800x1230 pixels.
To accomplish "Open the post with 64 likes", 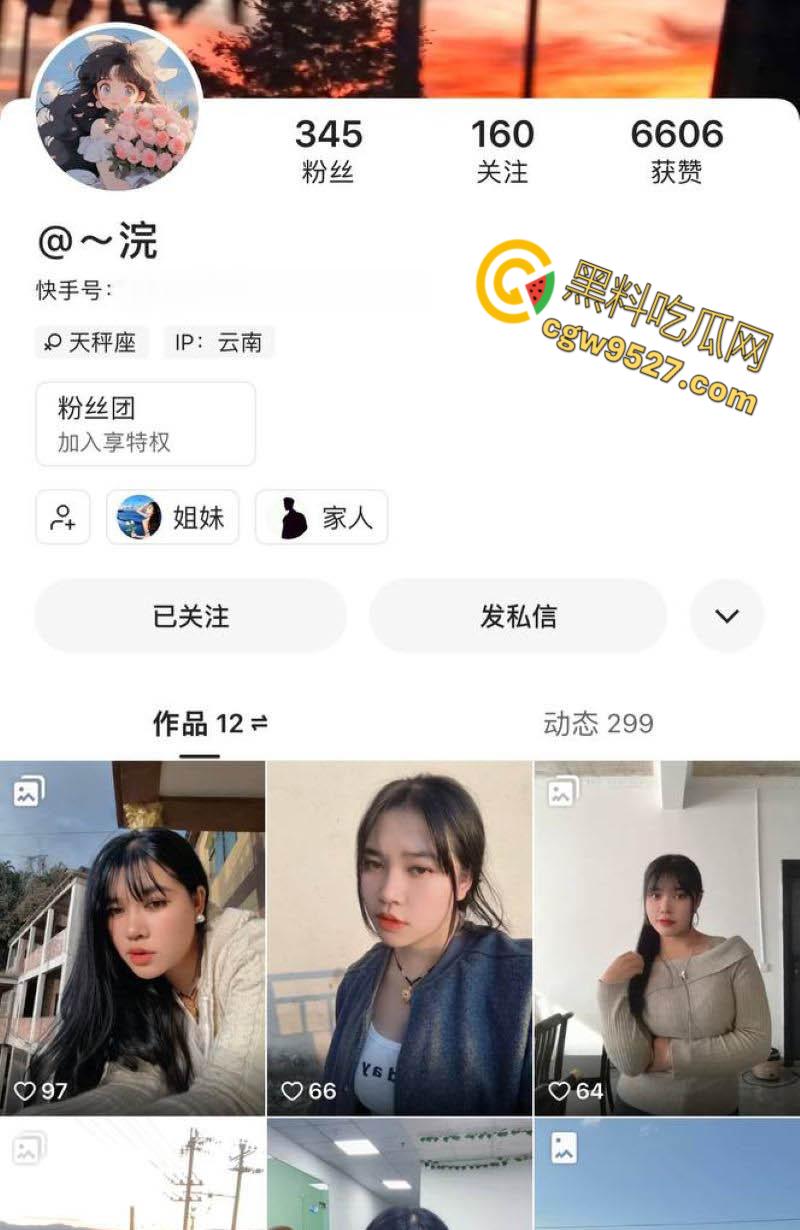I will tap(667, 938).
